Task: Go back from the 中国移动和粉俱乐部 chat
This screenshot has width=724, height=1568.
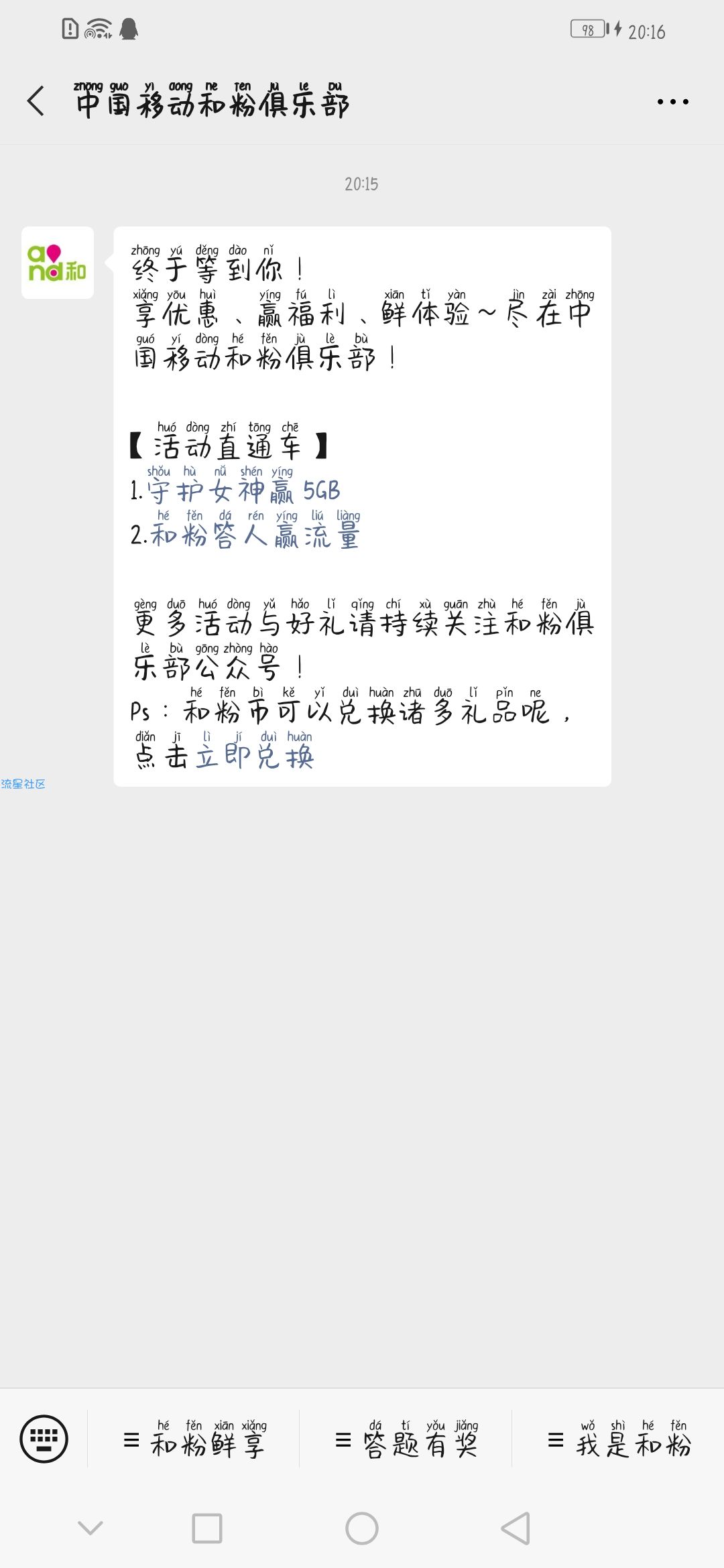Action: [x=36, y=102]
